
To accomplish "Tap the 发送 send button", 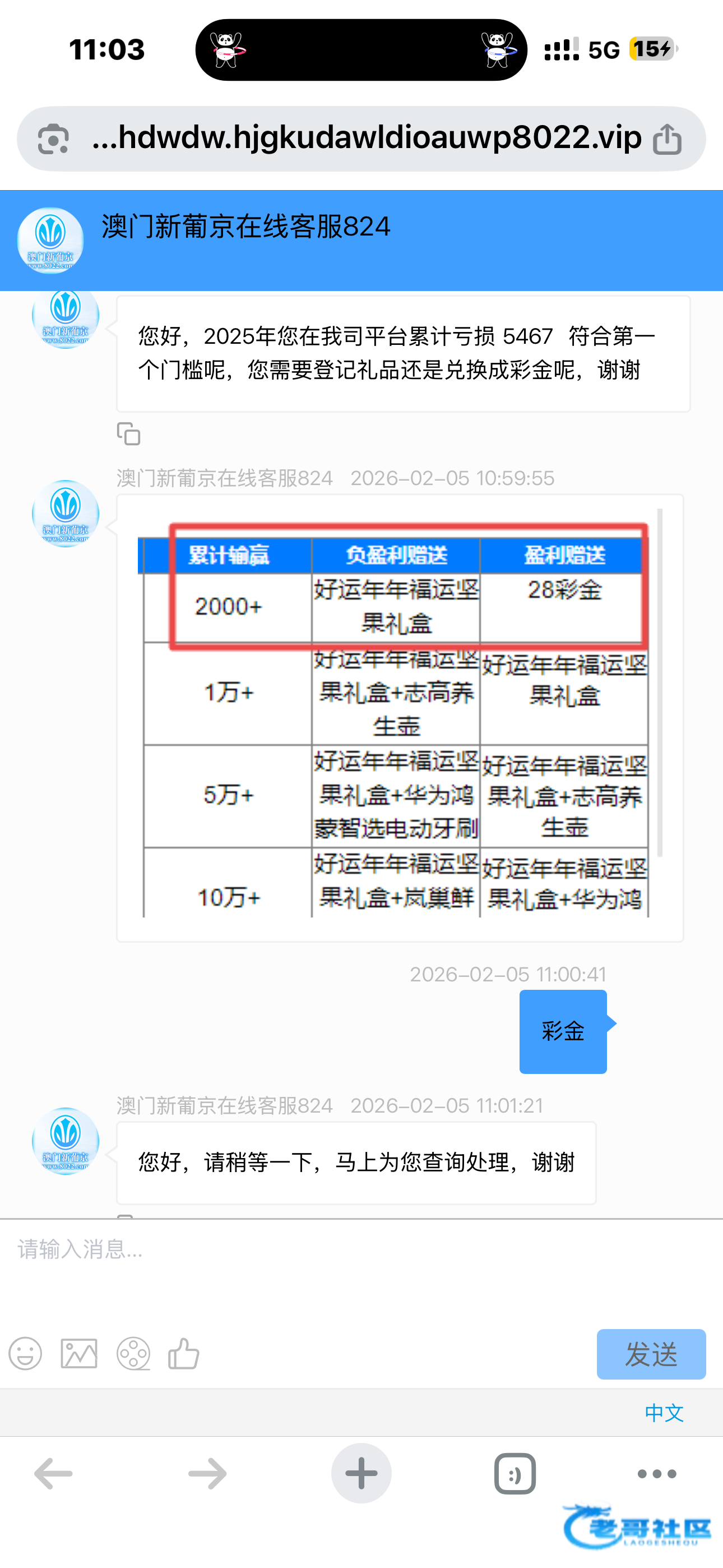I will point(651,1354).
